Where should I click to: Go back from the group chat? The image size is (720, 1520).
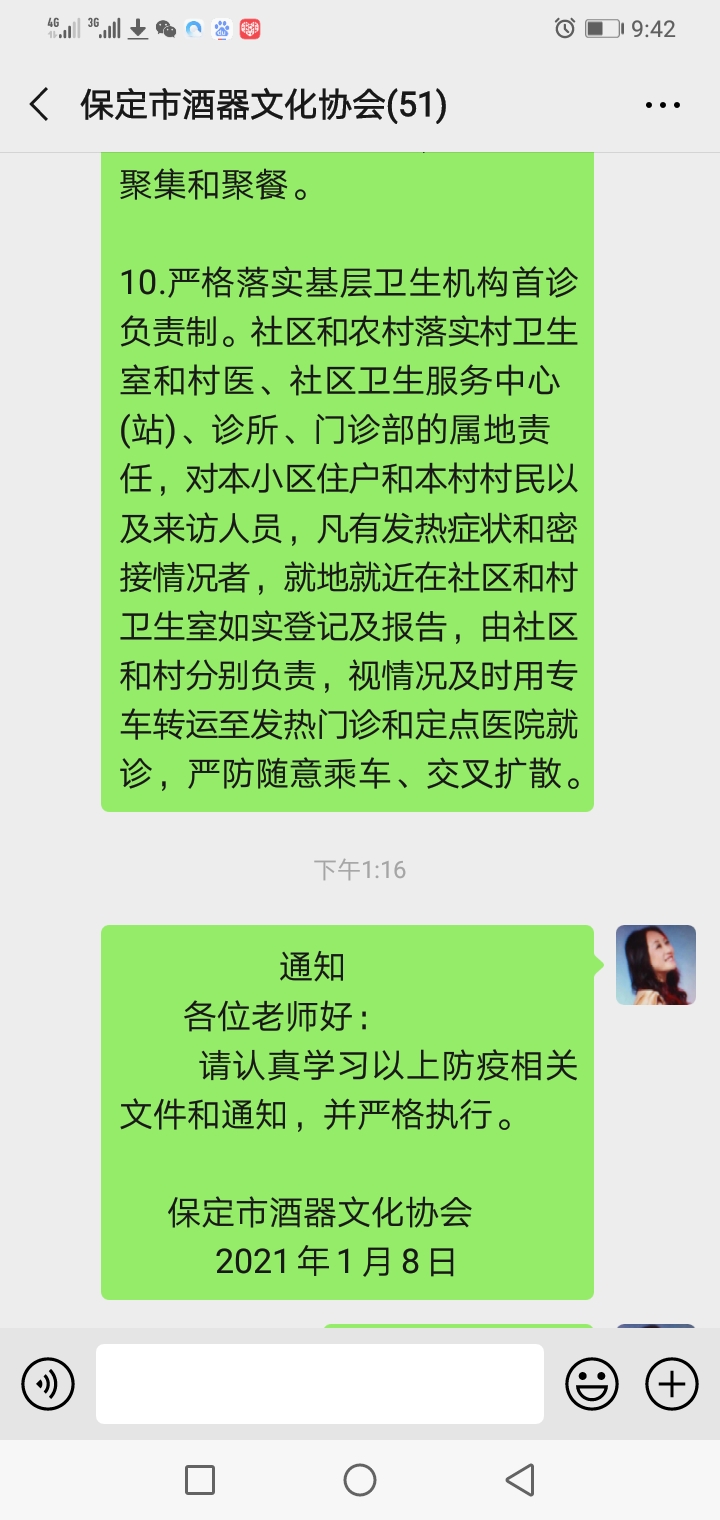click(39, 105)
